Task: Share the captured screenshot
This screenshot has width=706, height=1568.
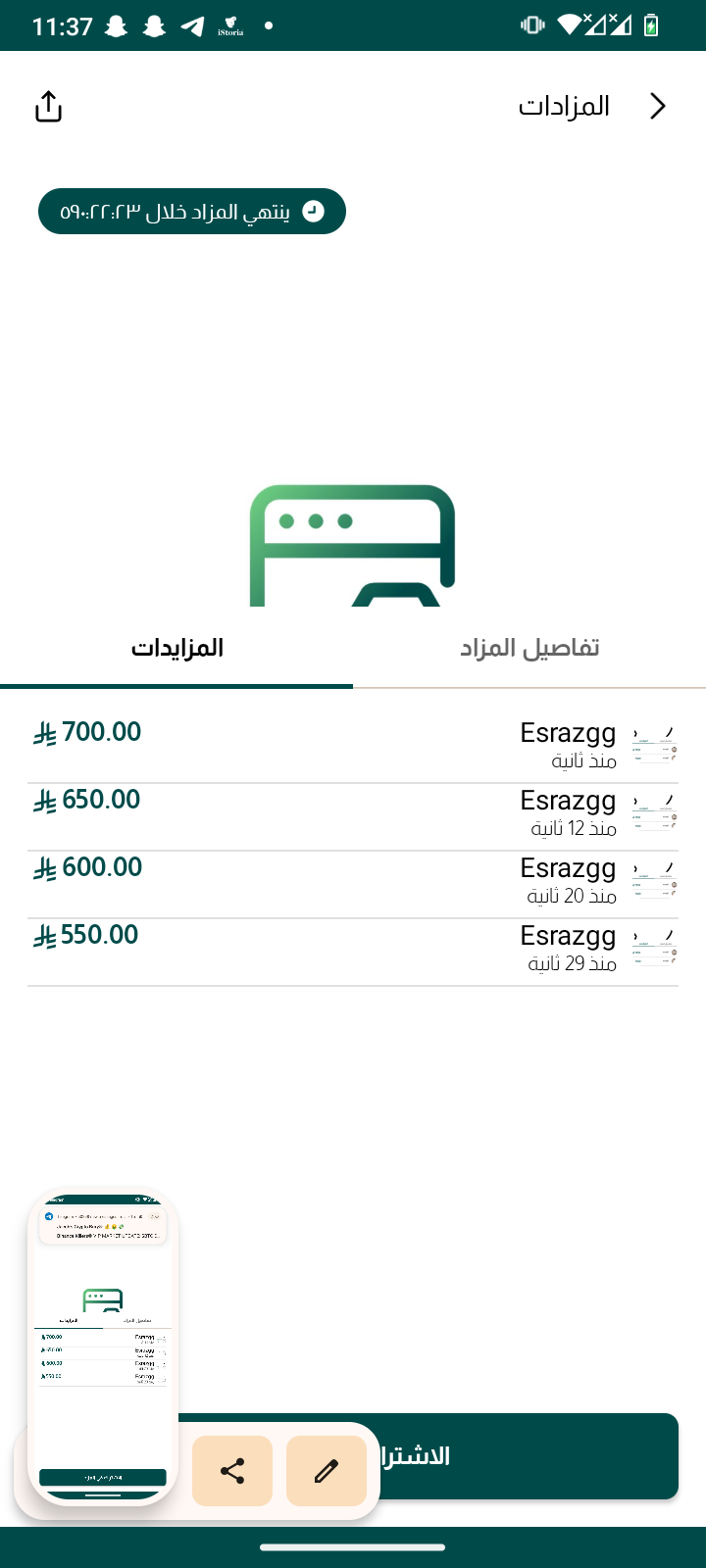Action: click(232, 1470)
